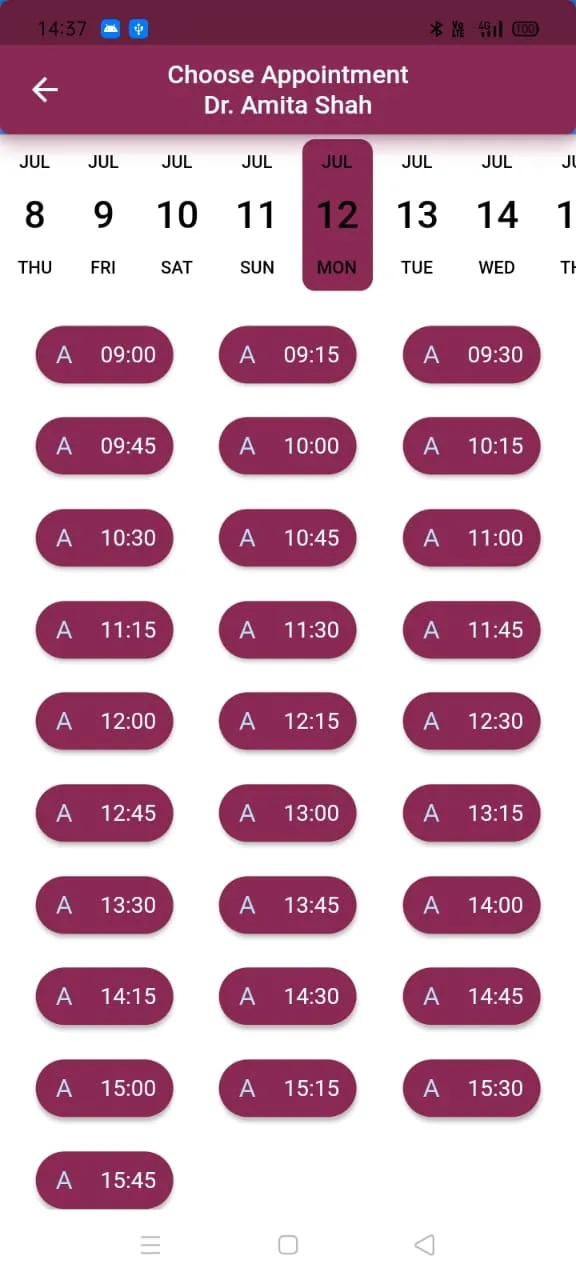This screenshot has height=1280, width=576.
Task: Pick the 12:15 time slot
Action: [288, 721]
